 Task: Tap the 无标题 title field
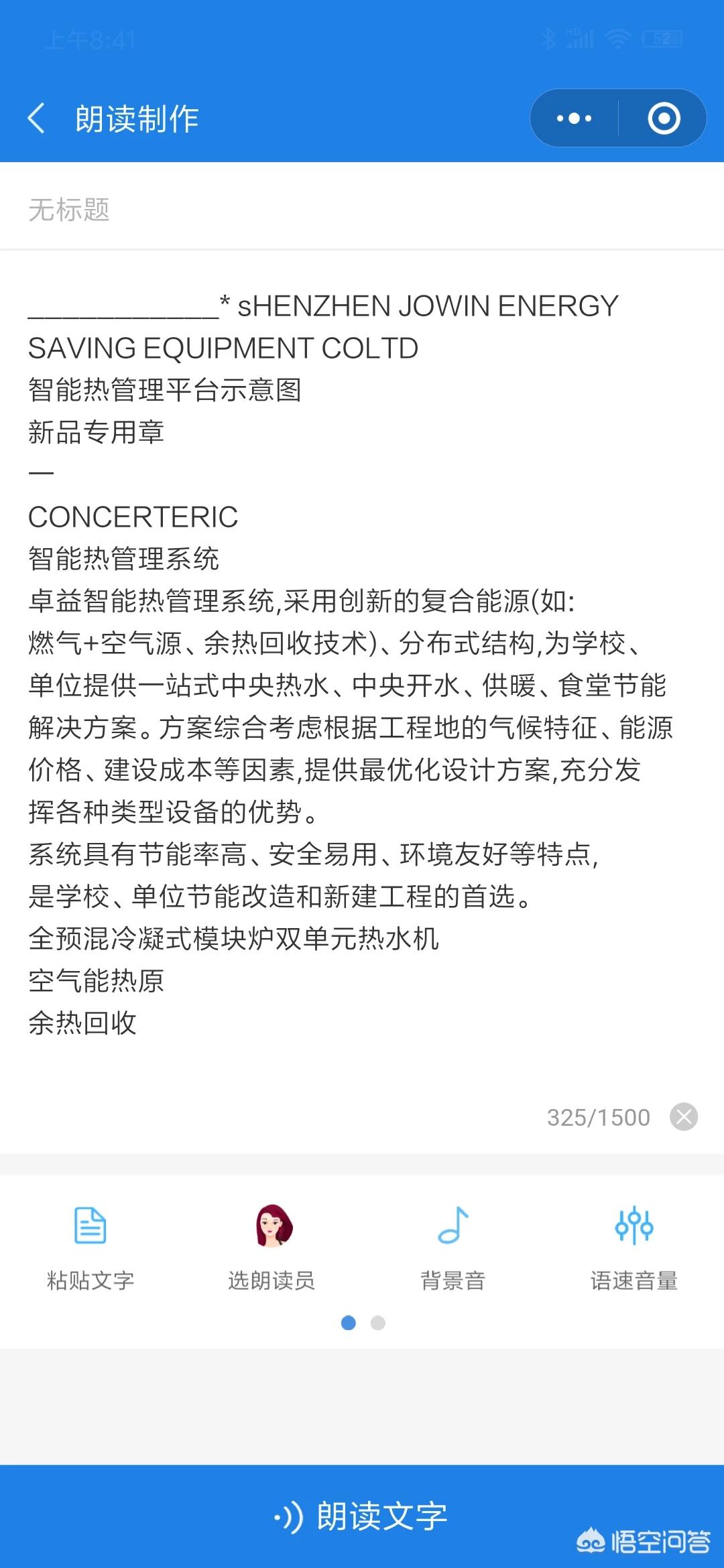(x=362, y=210)
